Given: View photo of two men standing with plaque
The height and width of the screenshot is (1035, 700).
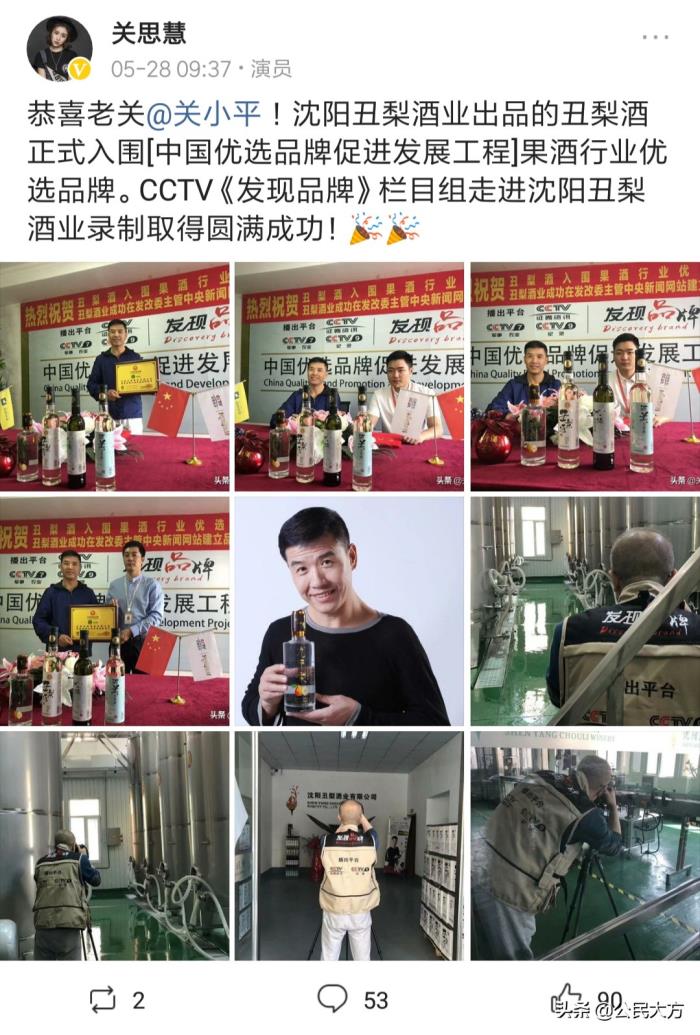Looking at the screenshot, I should coord(114,610).
